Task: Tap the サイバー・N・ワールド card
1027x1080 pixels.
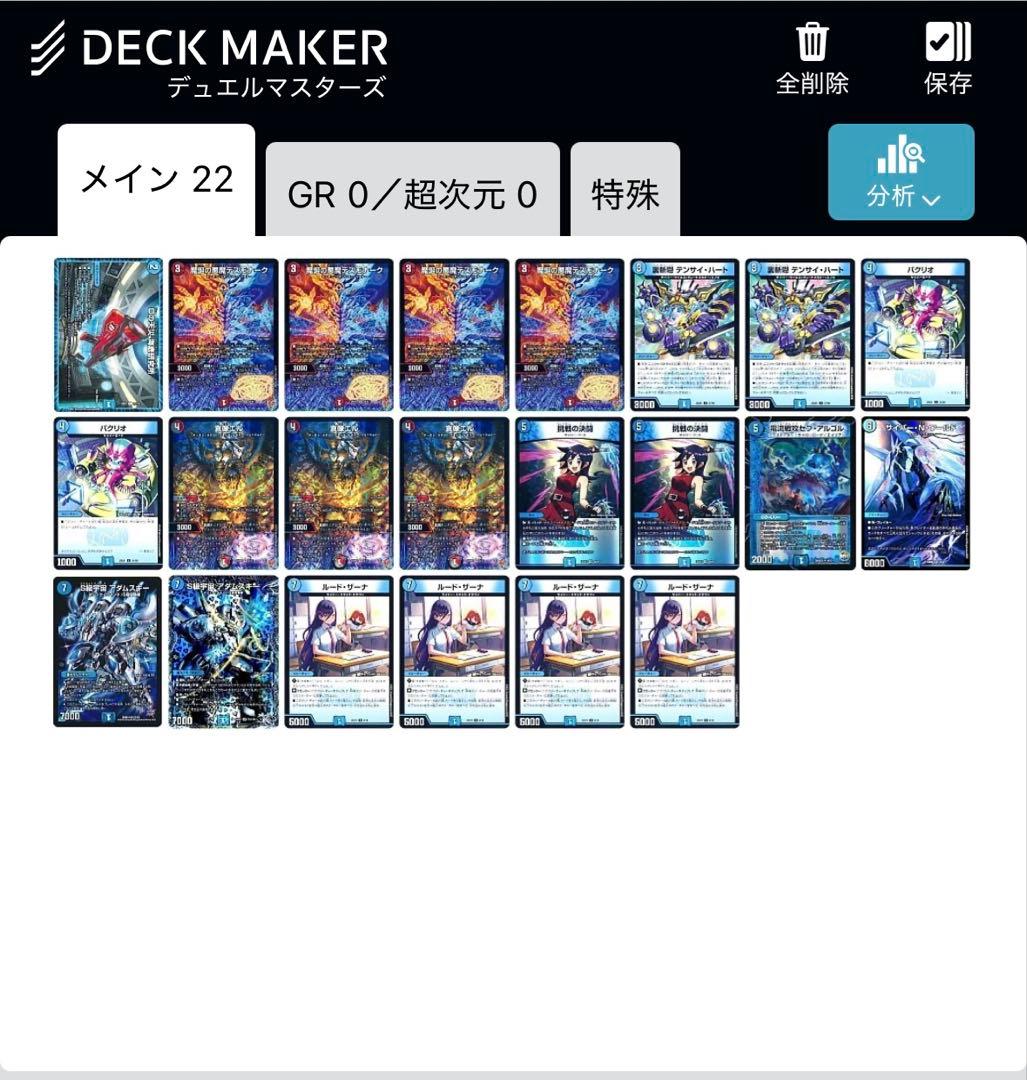Action: [915, 493]
